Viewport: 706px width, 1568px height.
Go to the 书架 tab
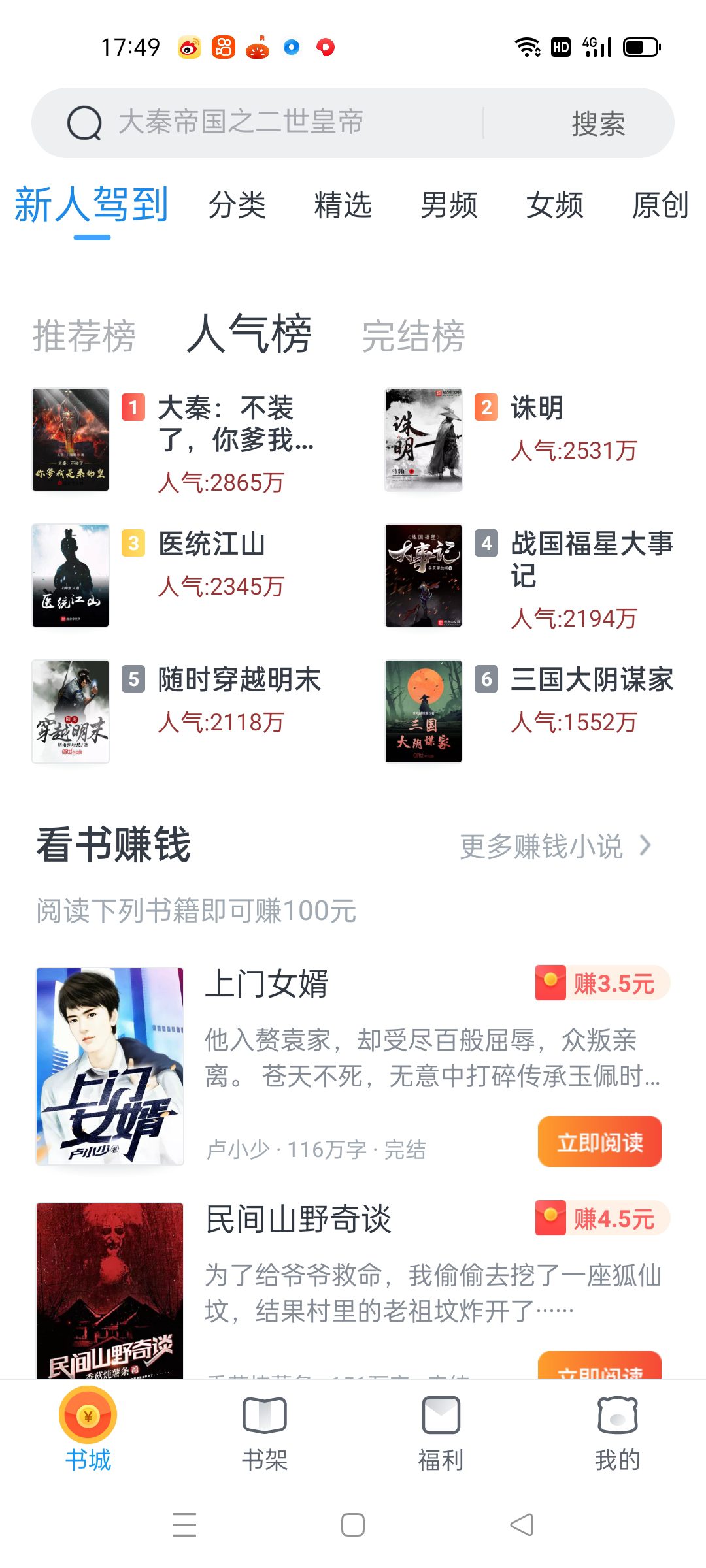(x=265, y=1433)
